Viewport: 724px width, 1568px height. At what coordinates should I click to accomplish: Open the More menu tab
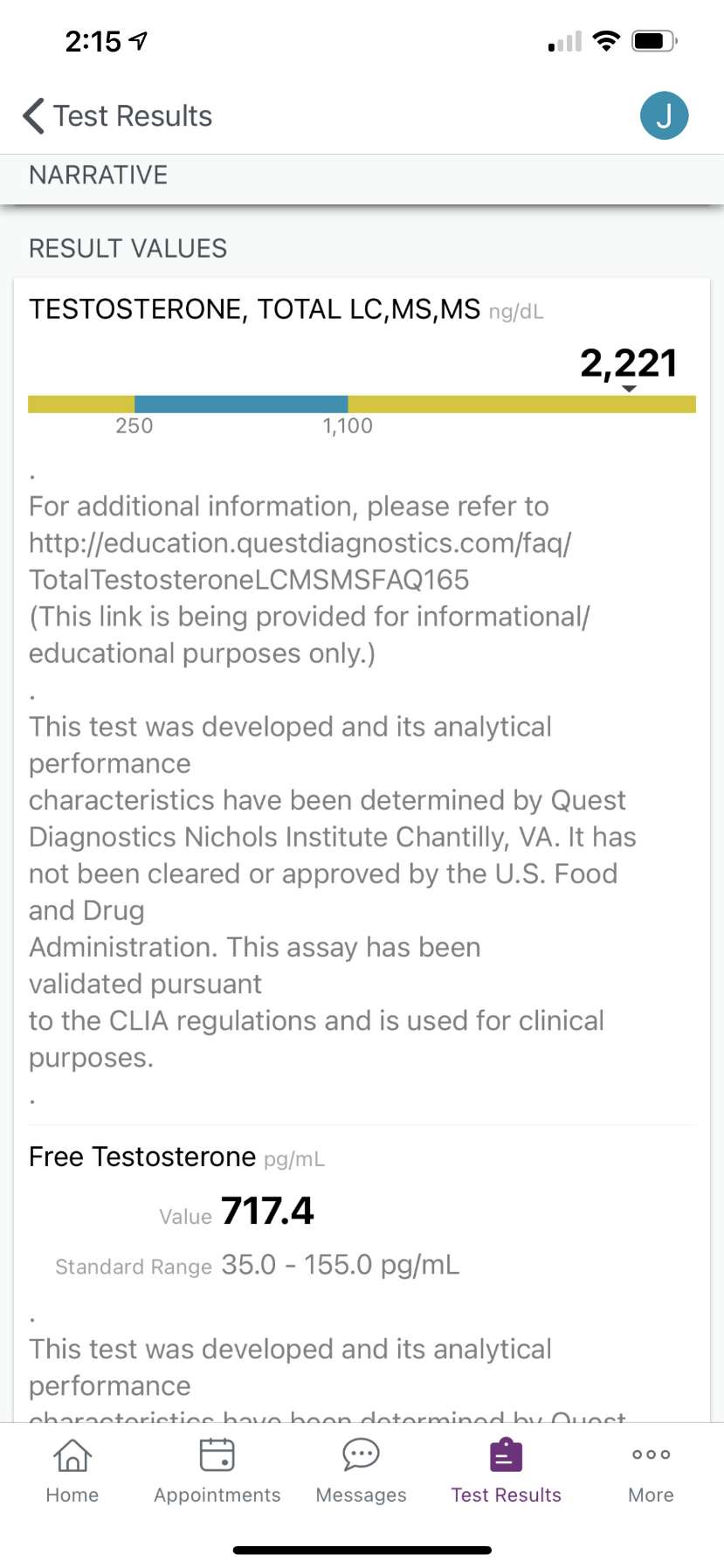(651, 1471)
